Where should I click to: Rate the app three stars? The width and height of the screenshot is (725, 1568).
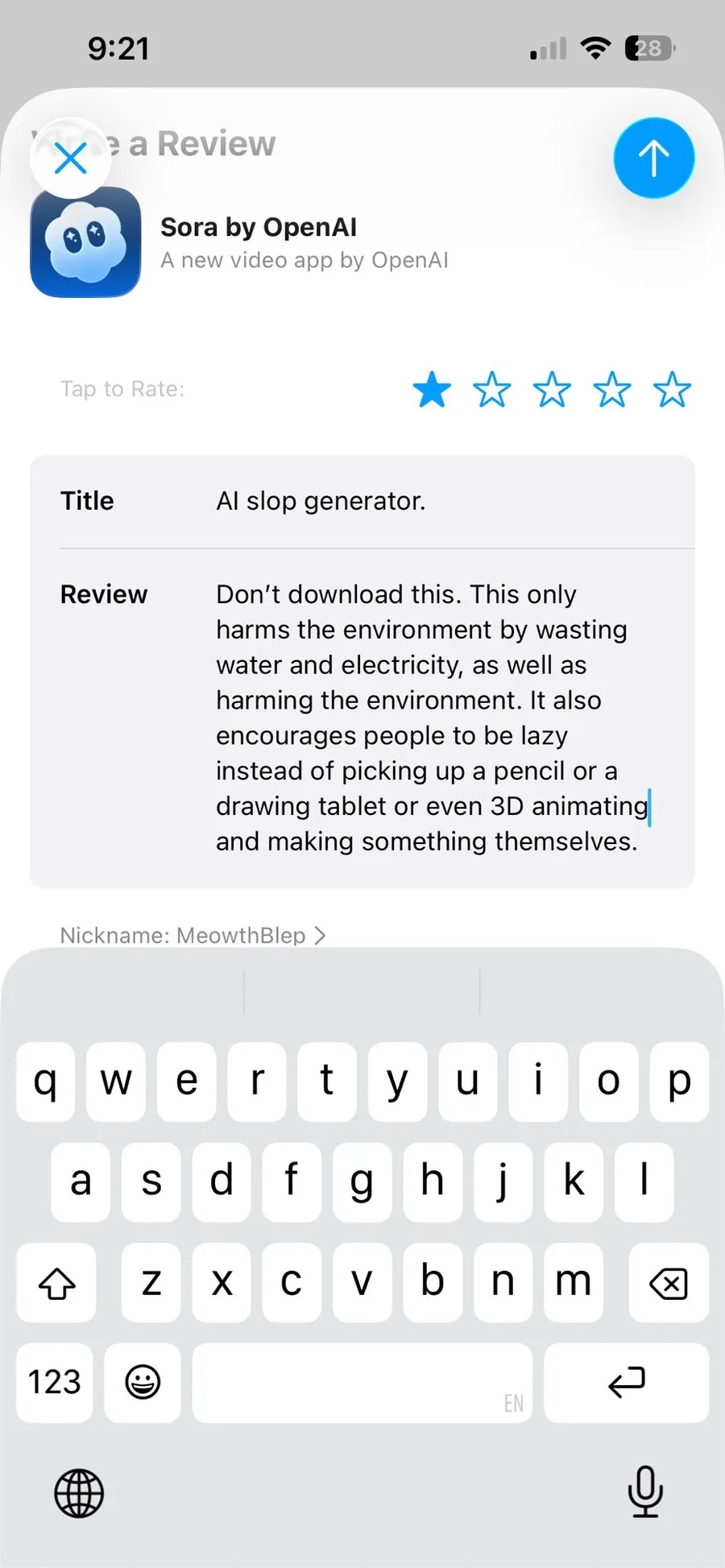(552, 390)
